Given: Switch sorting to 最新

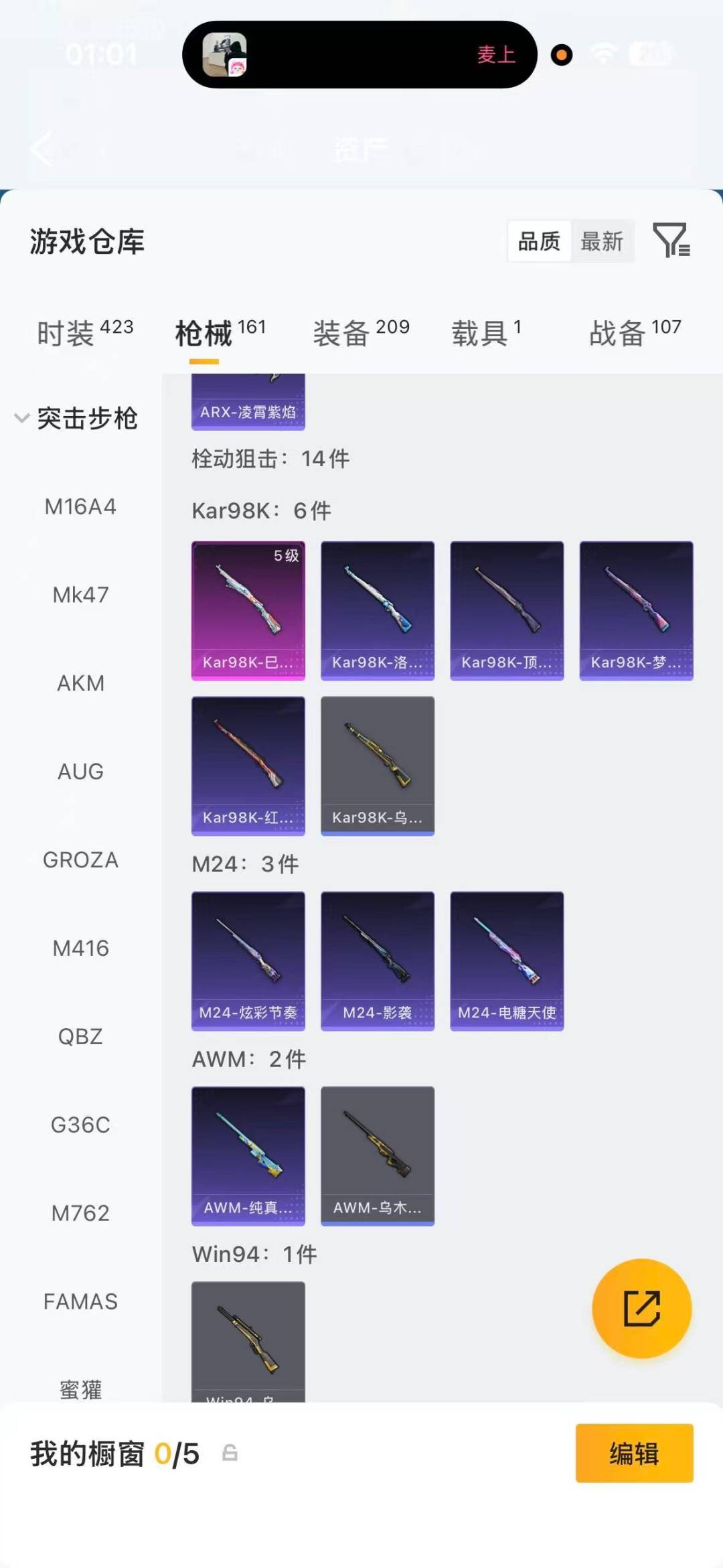Looking at the screenshot, I should [x=602, y=241].
